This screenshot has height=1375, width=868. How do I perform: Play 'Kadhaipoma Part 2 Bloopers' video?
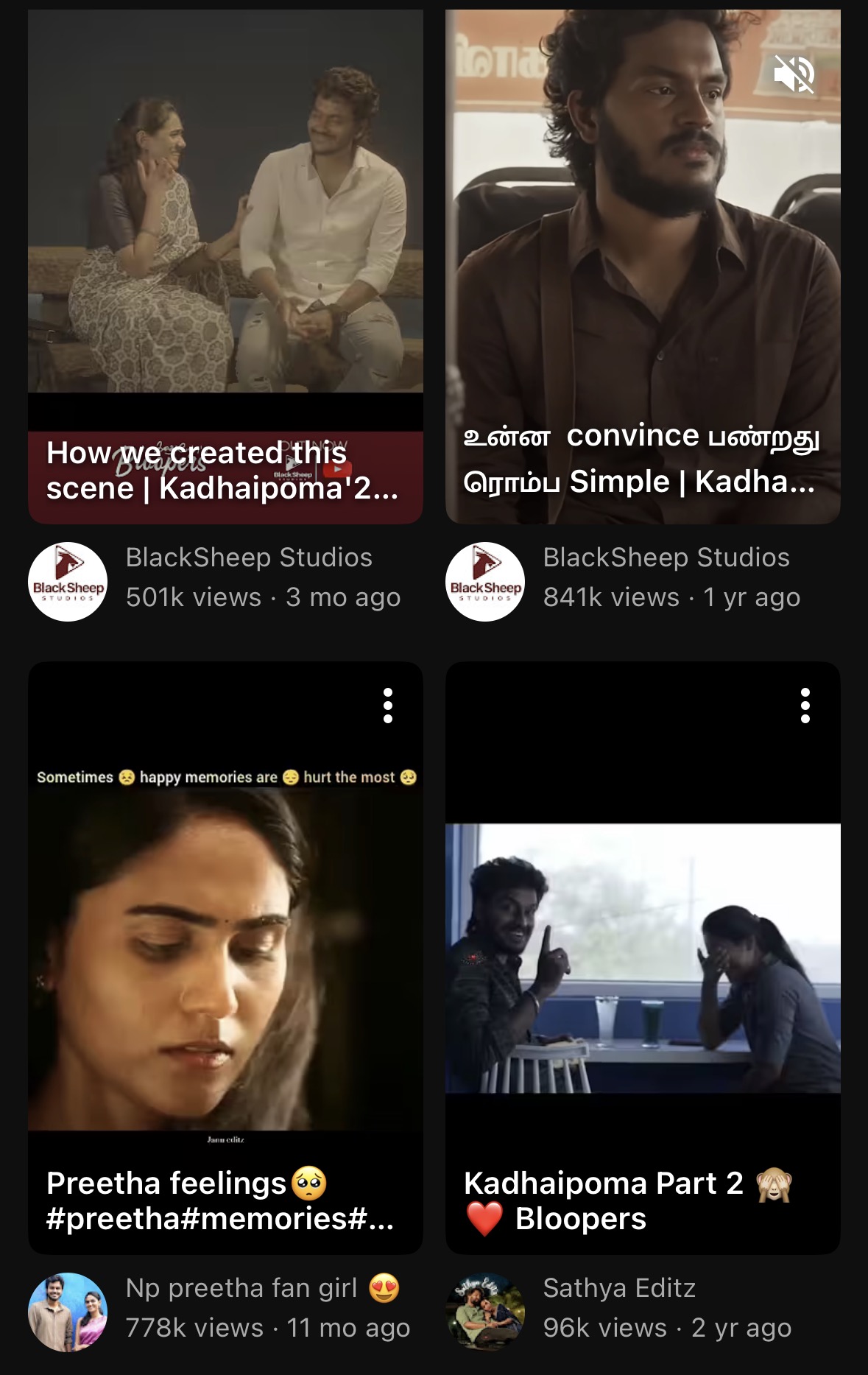(x=642, y=957)
